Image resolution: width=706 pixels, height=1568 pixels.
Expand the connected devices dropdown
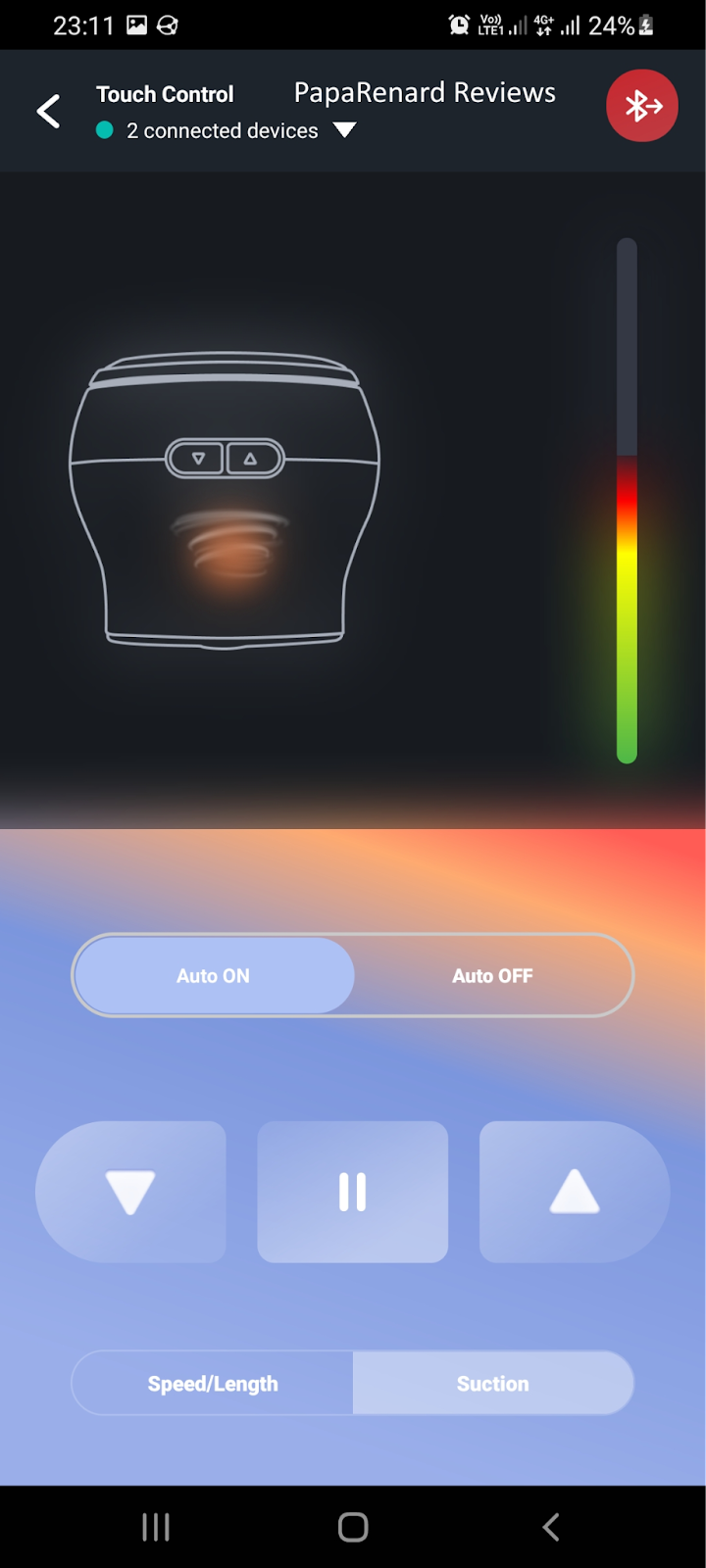pos(344,130)
